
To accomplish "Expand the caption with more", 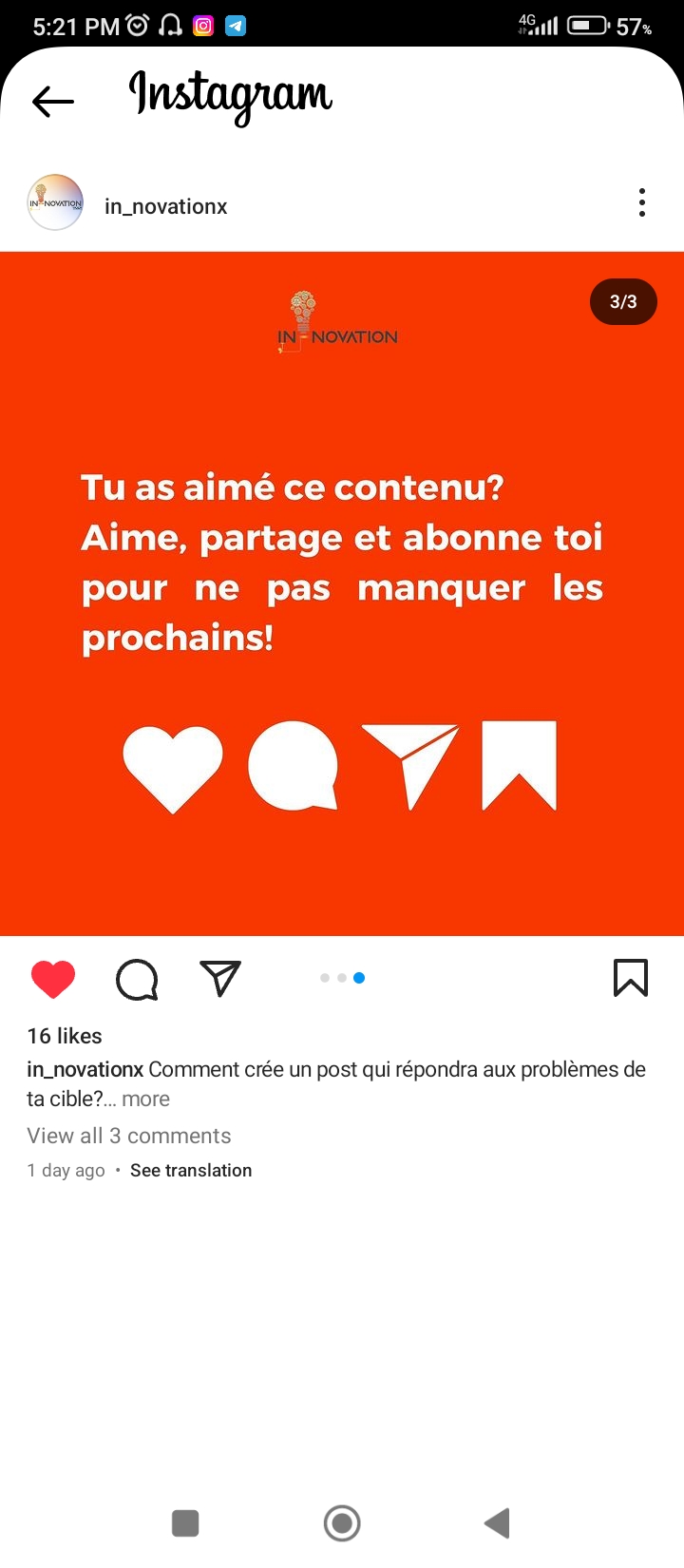I will (146, 1099).
